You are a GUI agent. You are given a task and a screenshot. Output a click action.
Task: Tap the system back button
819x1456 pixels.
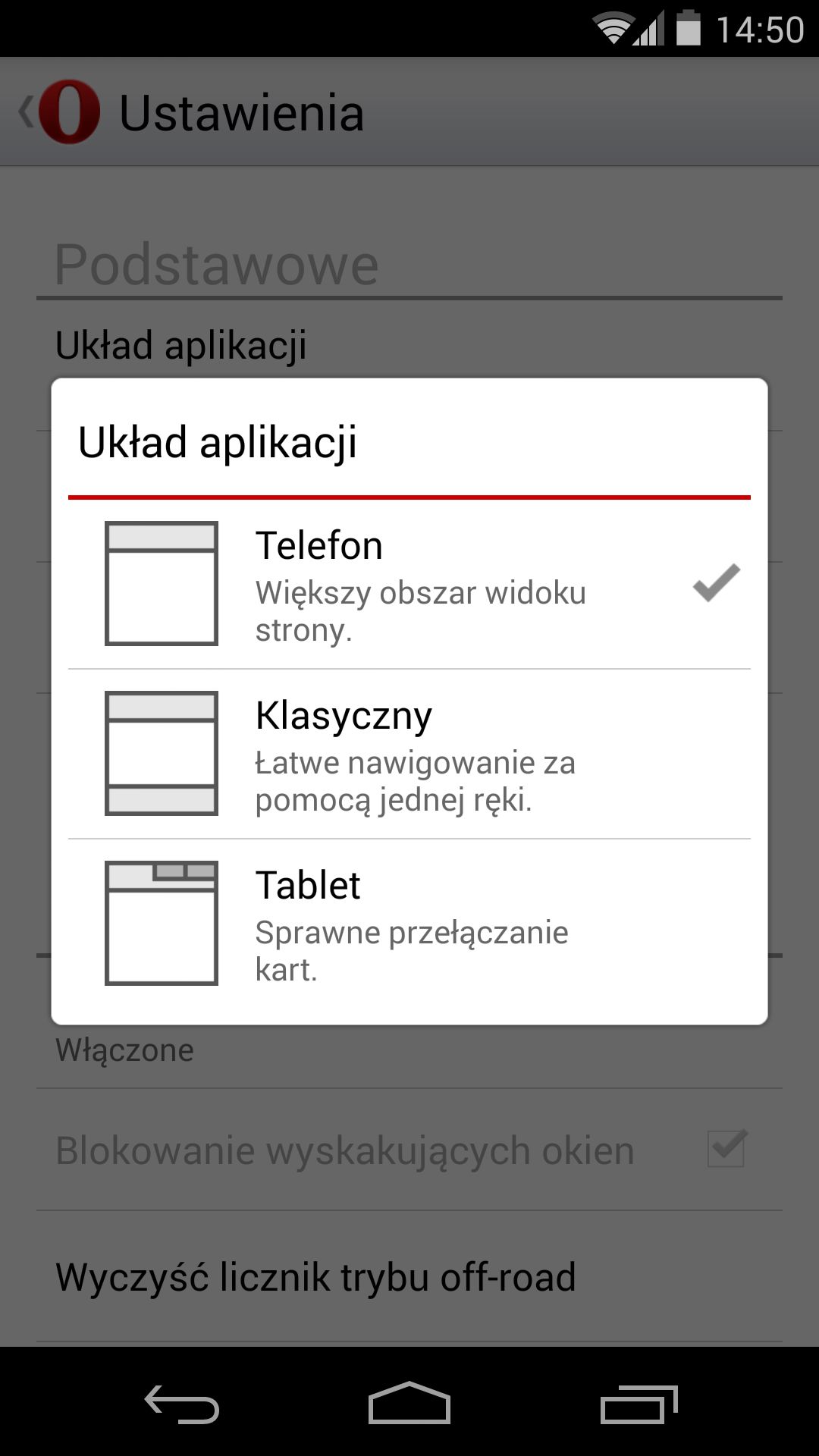182,1404
